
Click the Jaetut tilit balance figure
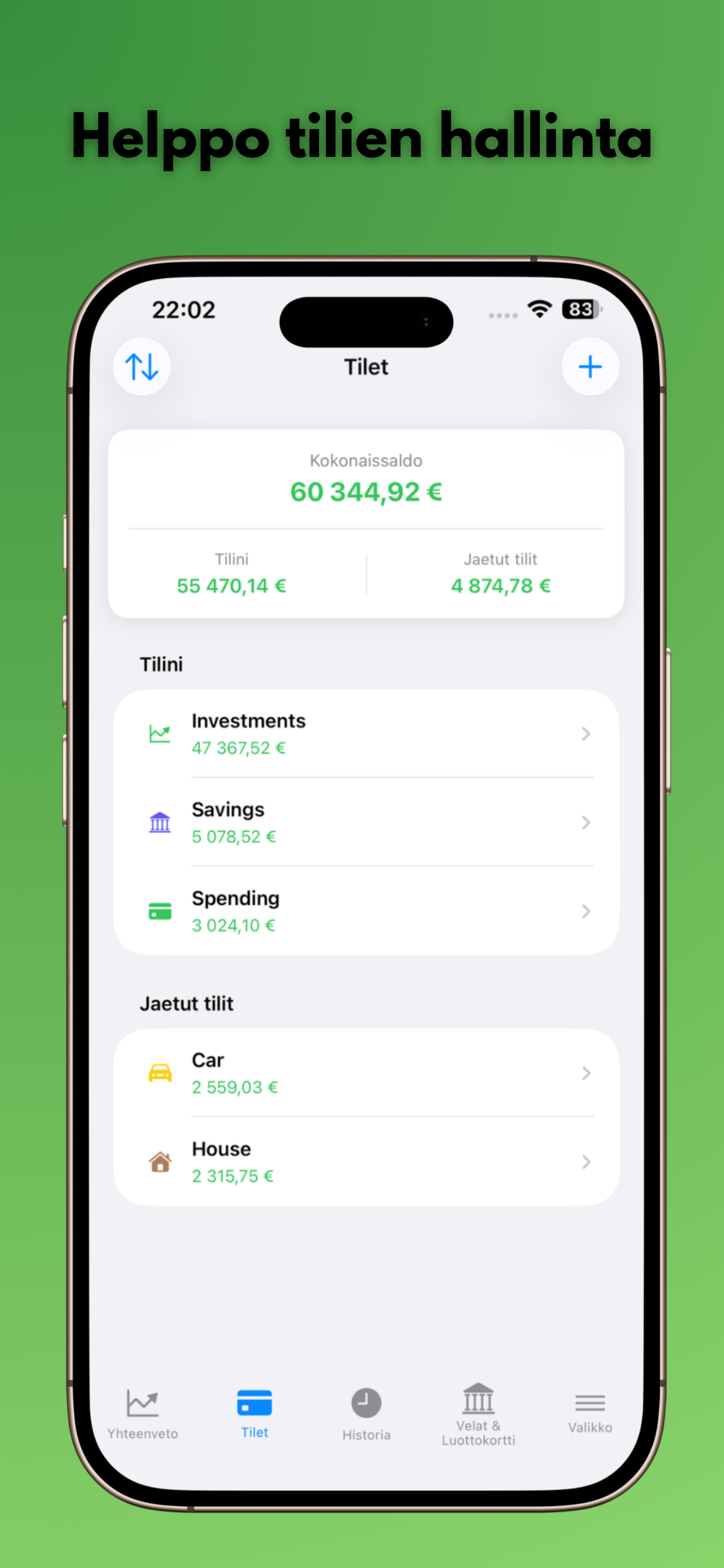pyautogui.click(x=501, y=585)
